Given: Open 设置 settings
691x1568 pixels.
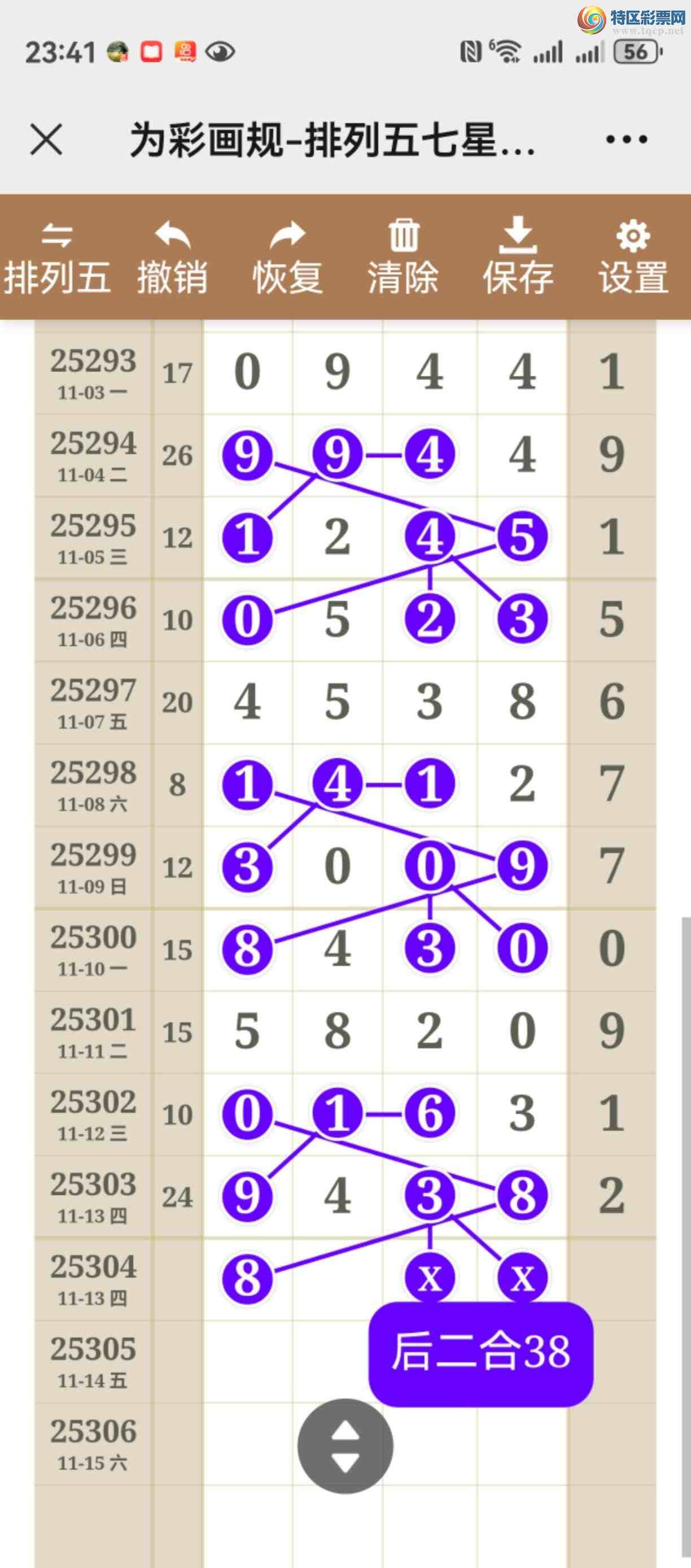Looking at the screenshot, I should coord(633,258).
